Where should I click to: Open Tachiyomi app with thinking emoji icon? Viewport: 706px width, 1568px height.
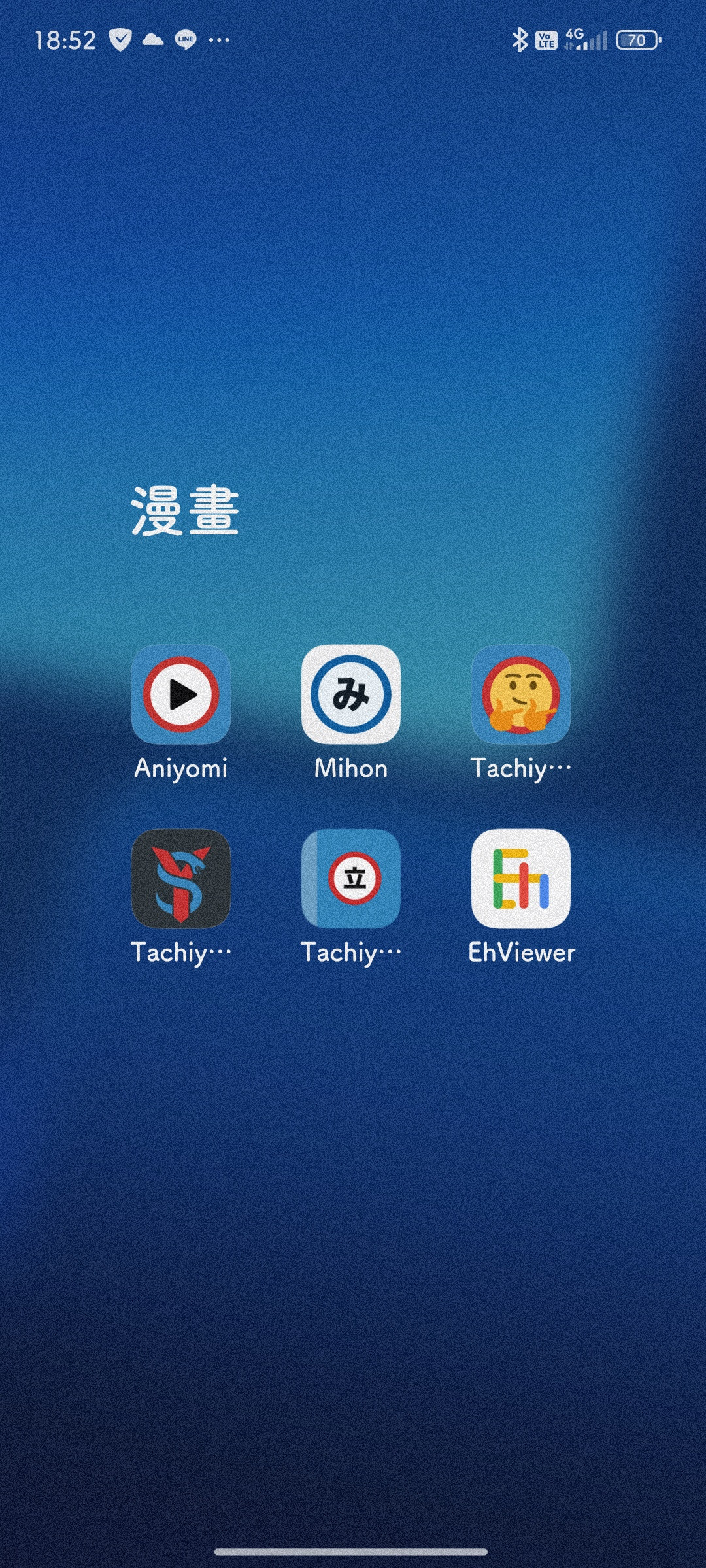tap(521, 694)
